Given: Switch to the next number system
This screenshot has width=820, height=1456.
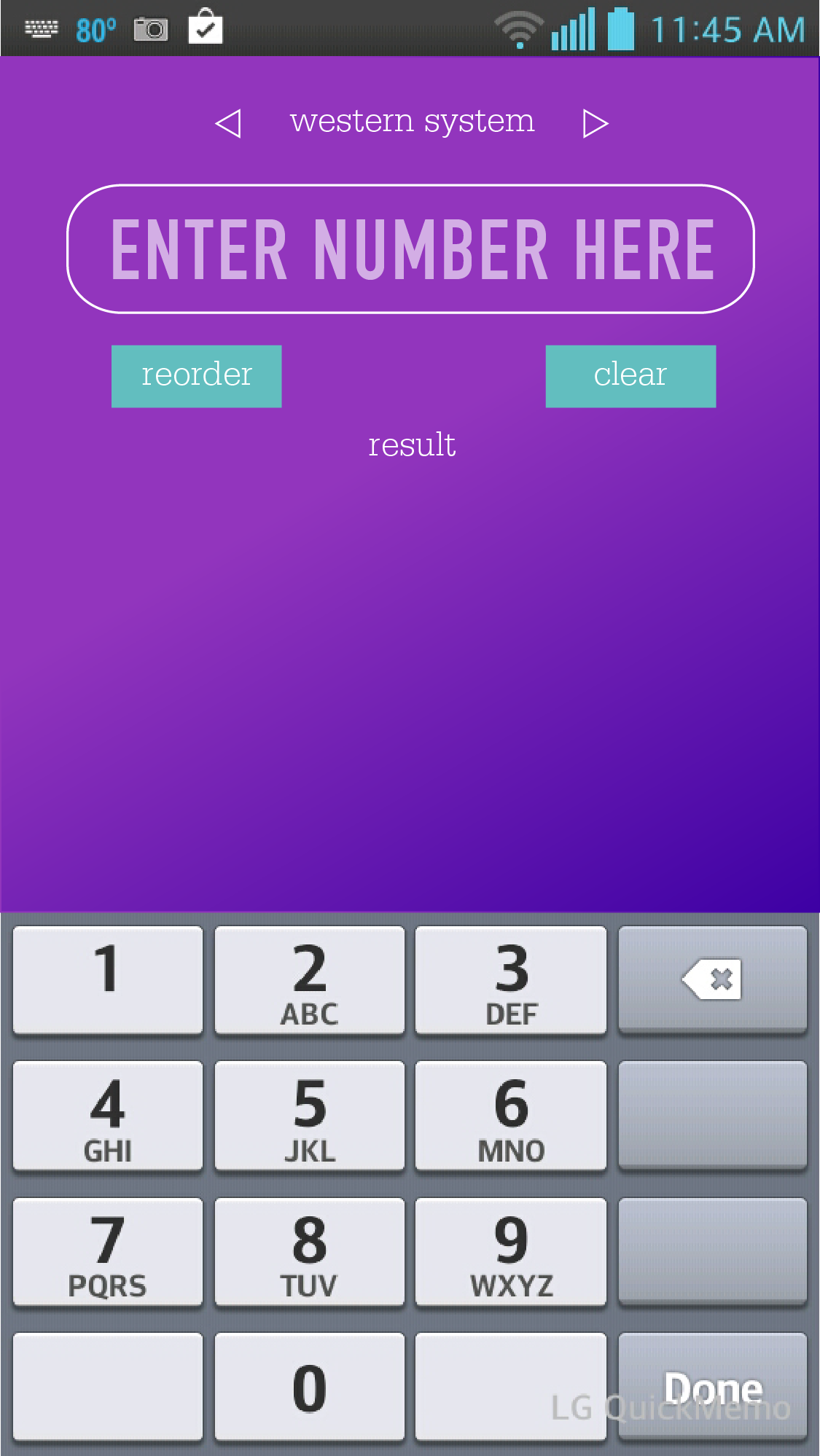Looking at the screenshot, I should (x=595, y=123).
